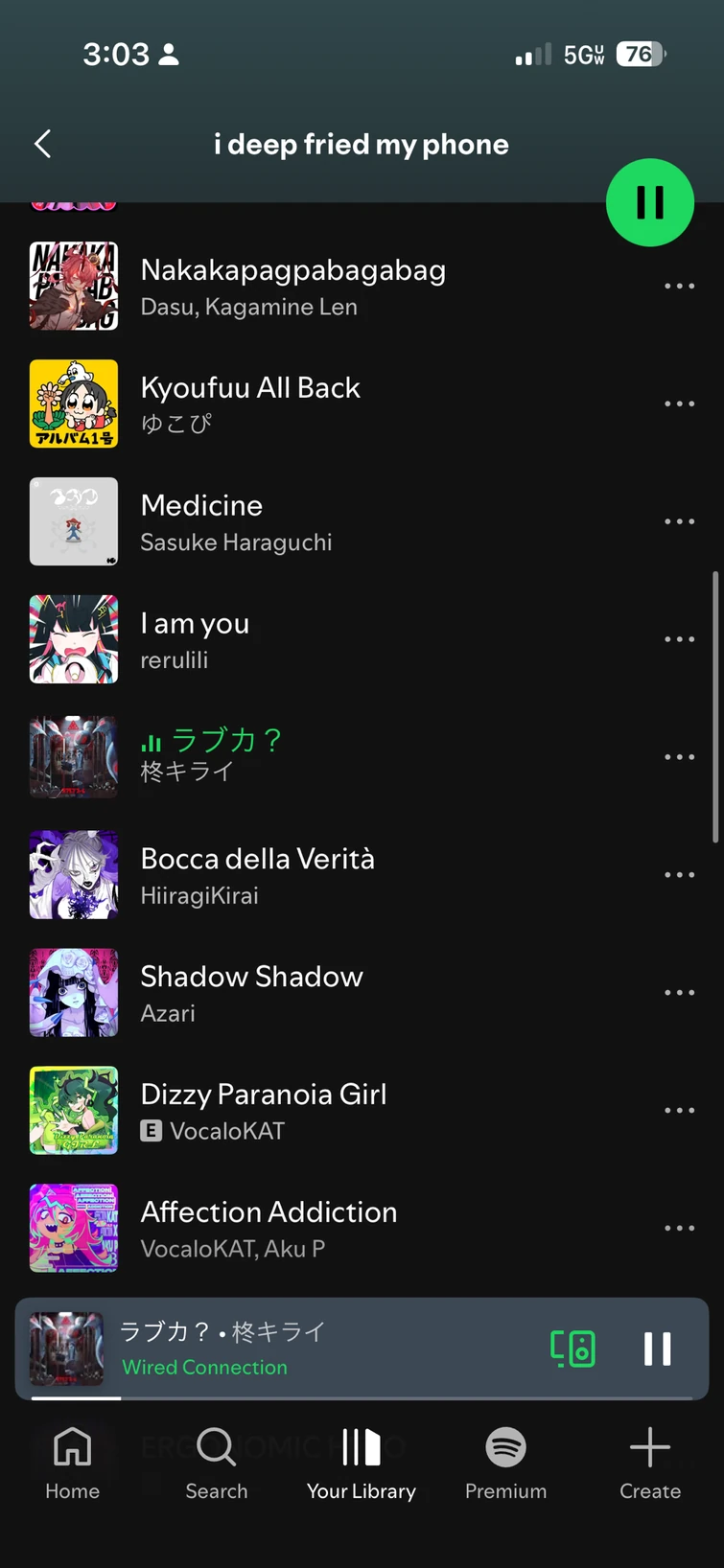The image size is (724, 1568).
Task: Open more options for Affection Addiction
Action: (x=679, y=1229)
